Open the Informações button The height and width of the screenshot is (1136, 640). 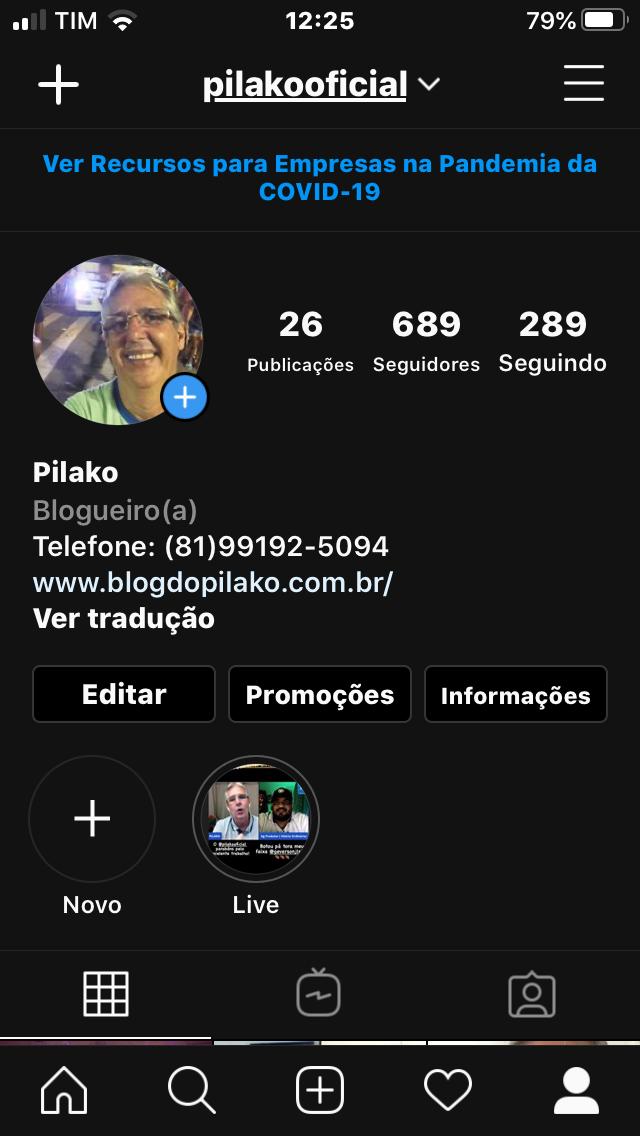pyautogui.click(x=516, y=694)
